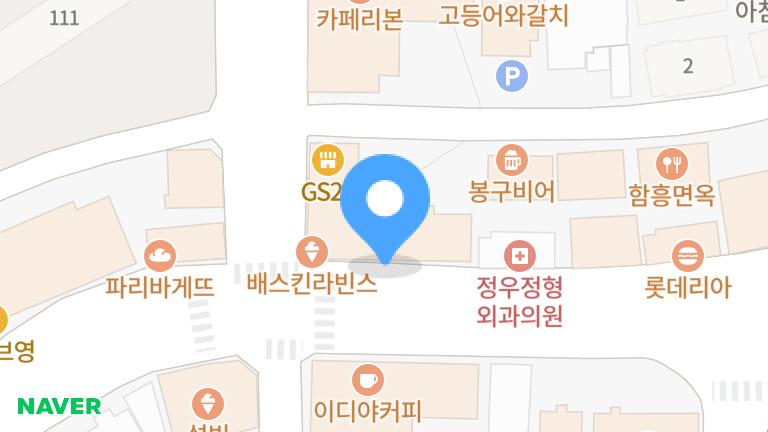This screenshot has height=432, width=768.
Task: Open the 파리바게뜨 bakery marker
Action: 160,256
